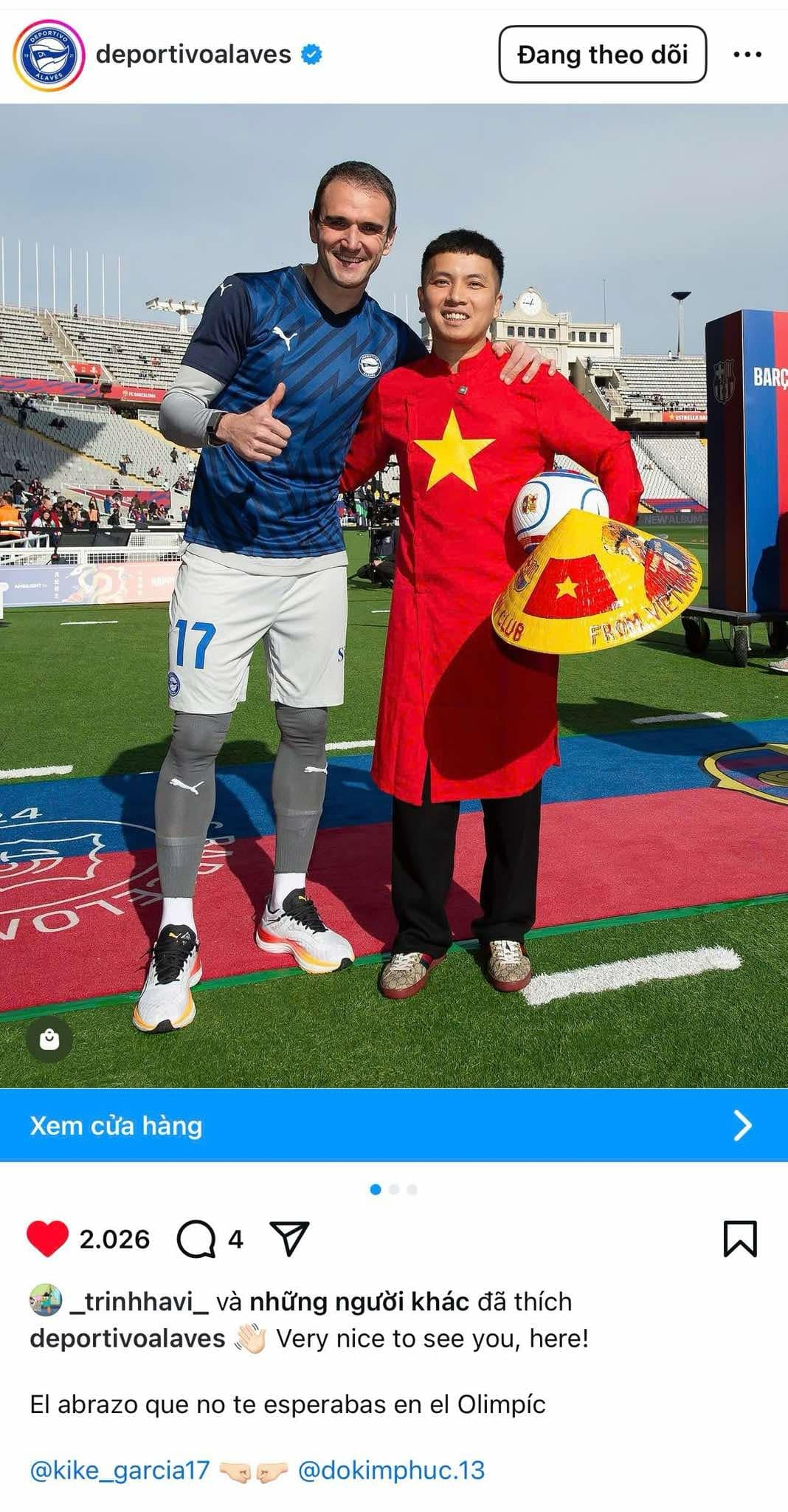This screenshot has width=788, height=1512.
Task: Open the comments on this post
Action: (x=196, y=1239)
